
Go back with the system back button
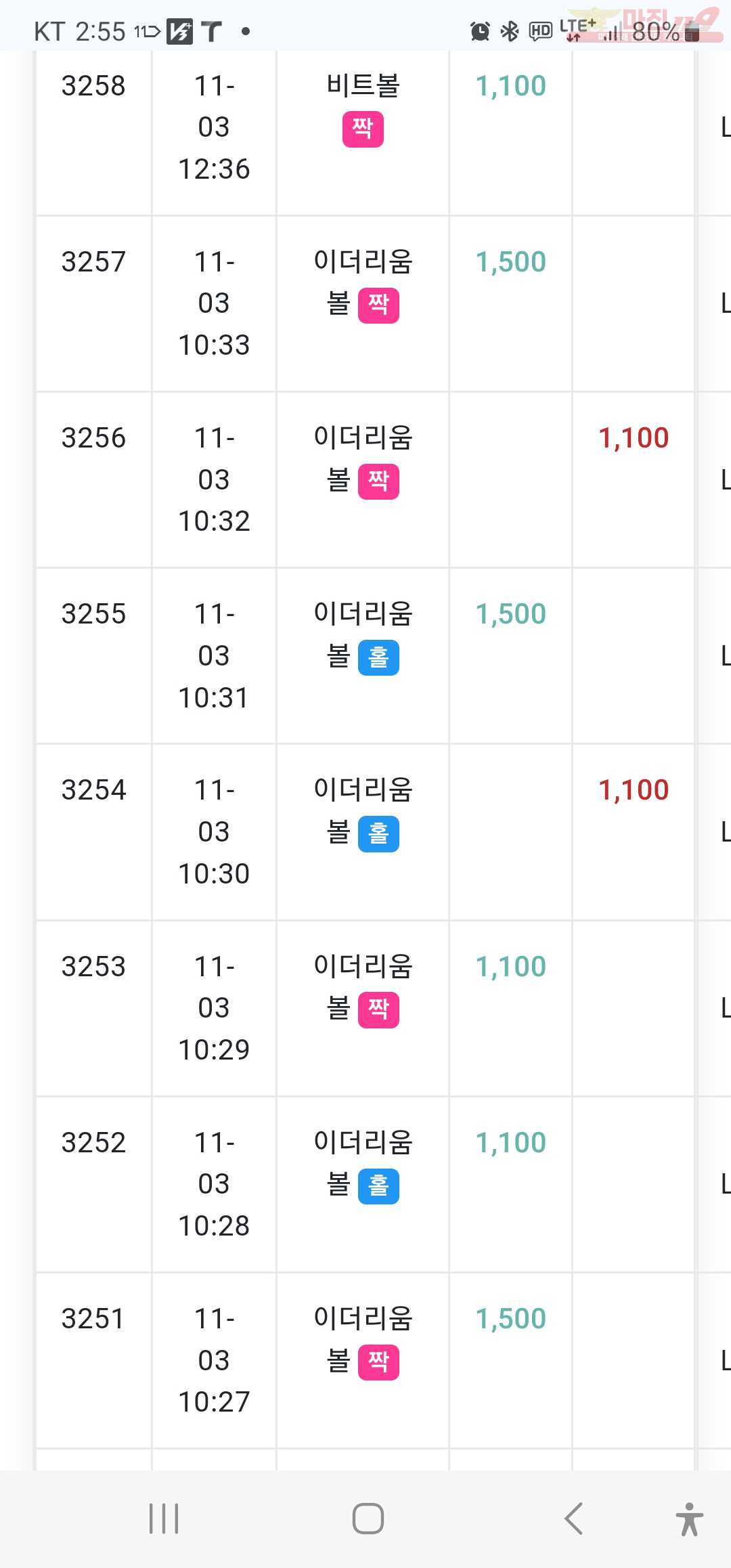[573, 1519]
